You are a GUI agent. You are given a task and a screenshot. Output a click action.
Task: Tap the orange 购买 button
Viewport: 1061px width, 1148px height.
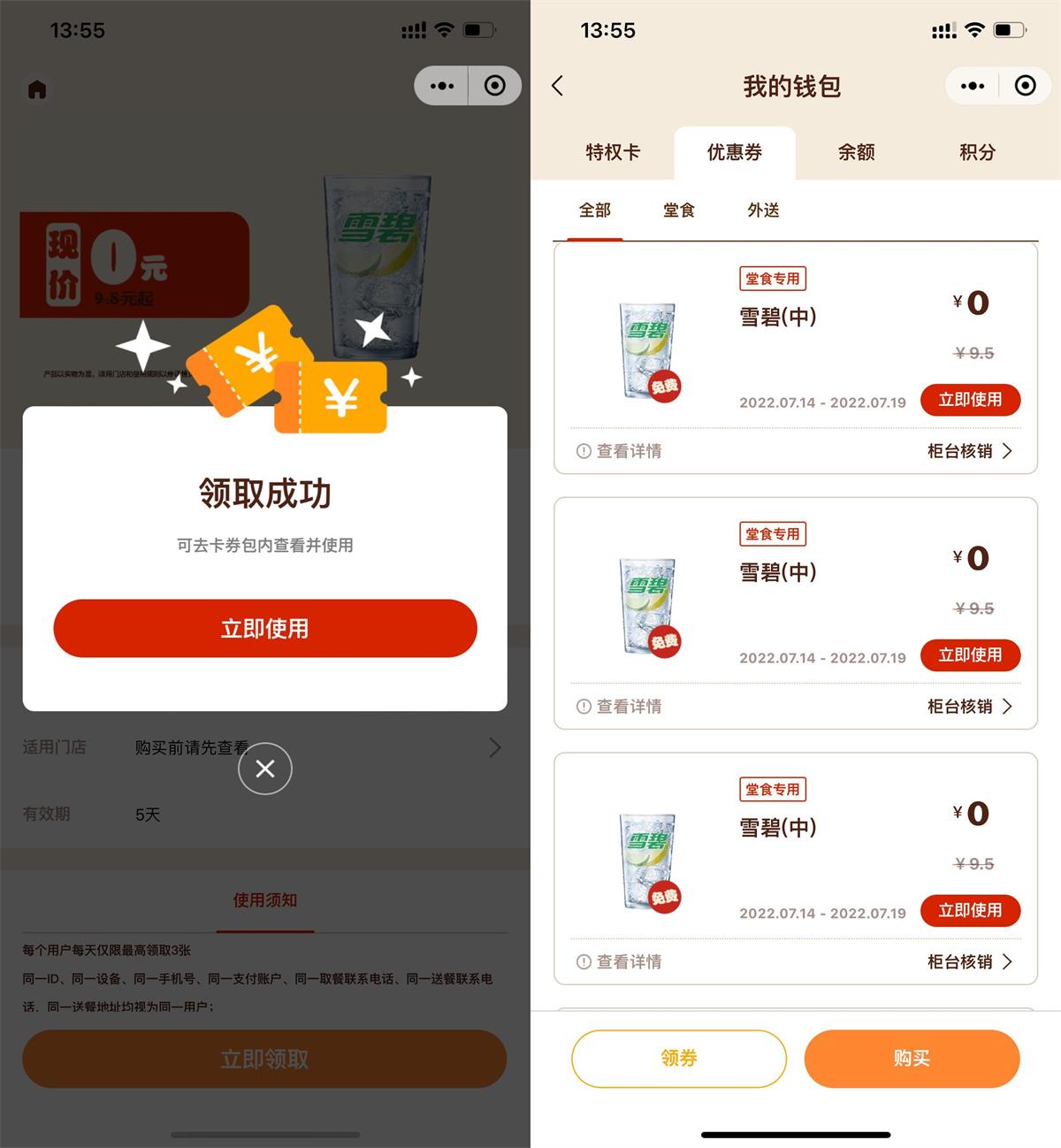tap(912, 1058)
